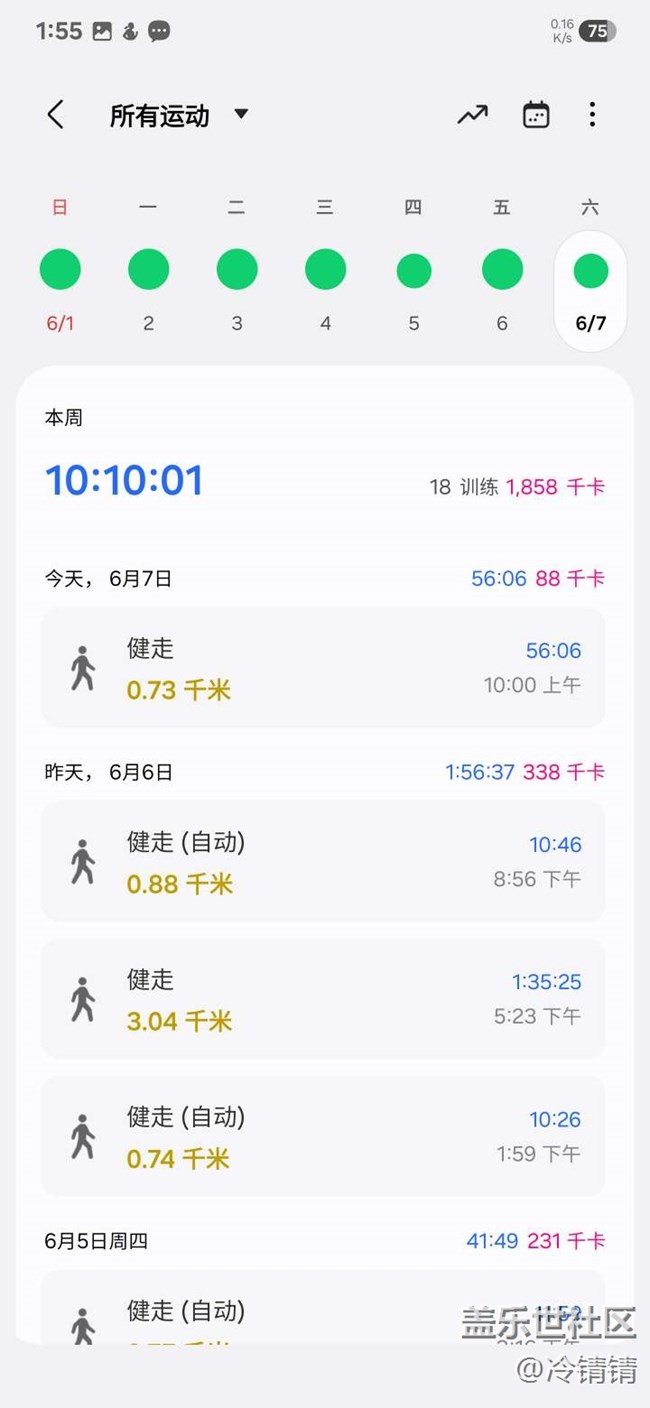This screenshot has width=650, height=1408.
Task: Select Monday the 2nd in week strip
Action: pyautogui.click(x=148, y=270)
